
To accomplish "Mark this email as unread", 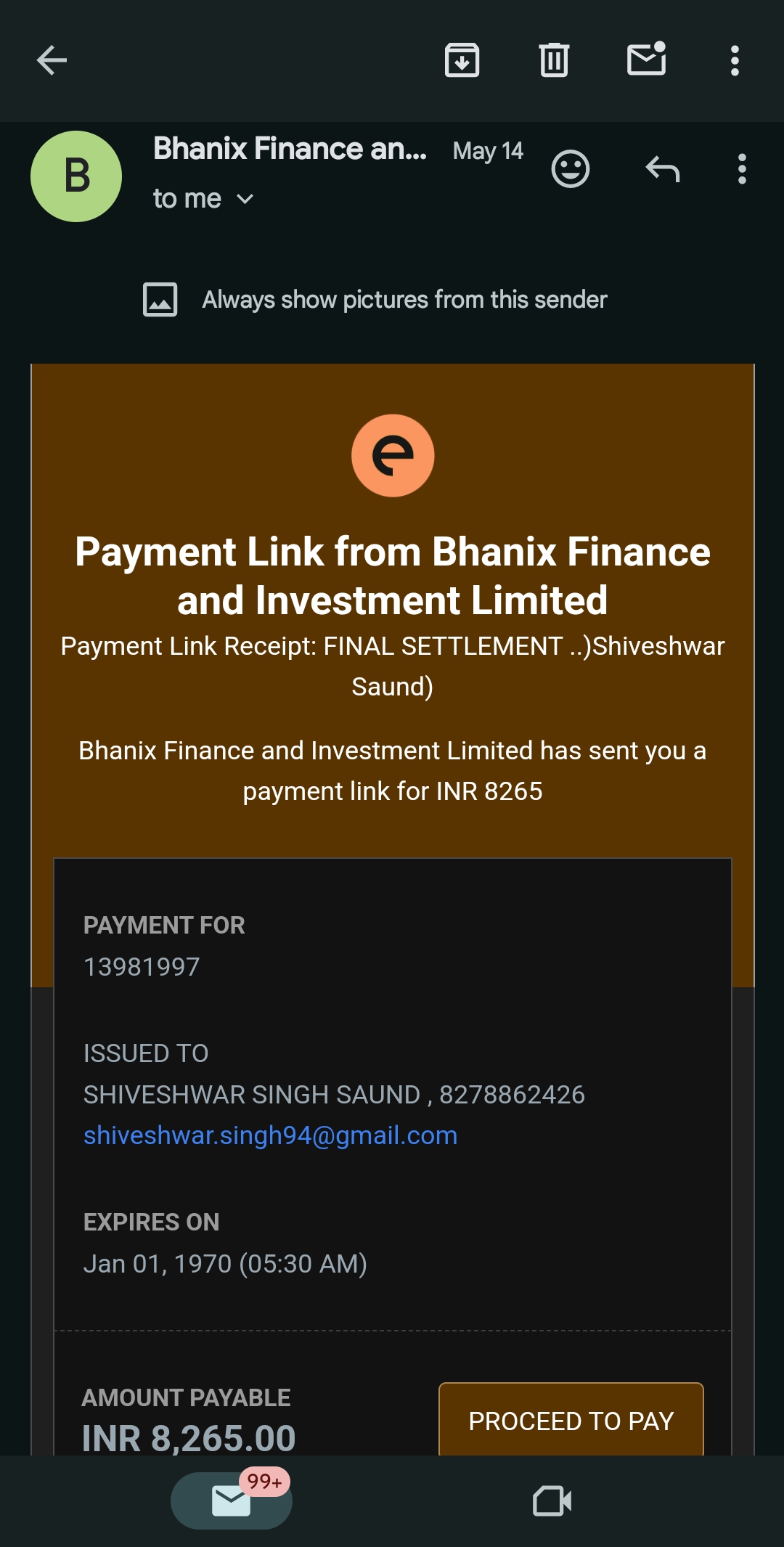I will (x=646, y=60).
